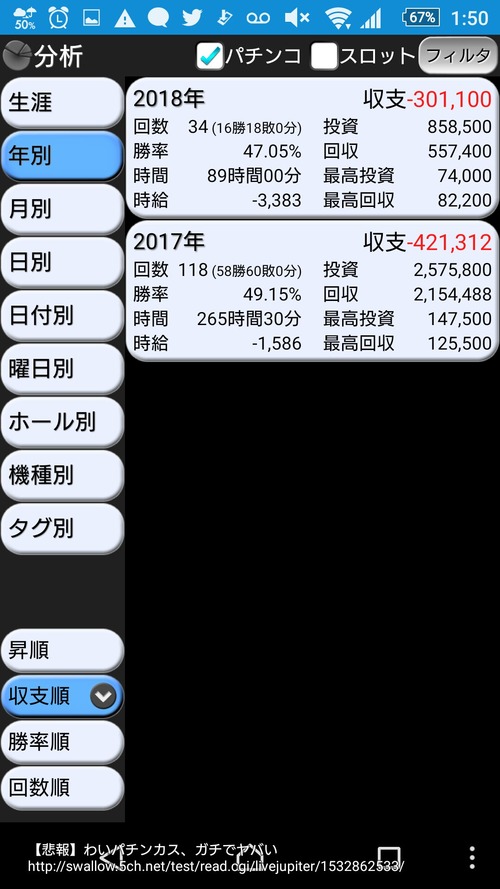Sort entries by 回数順
The height and width of the screenshot is (889, 500).
(62, 788)
